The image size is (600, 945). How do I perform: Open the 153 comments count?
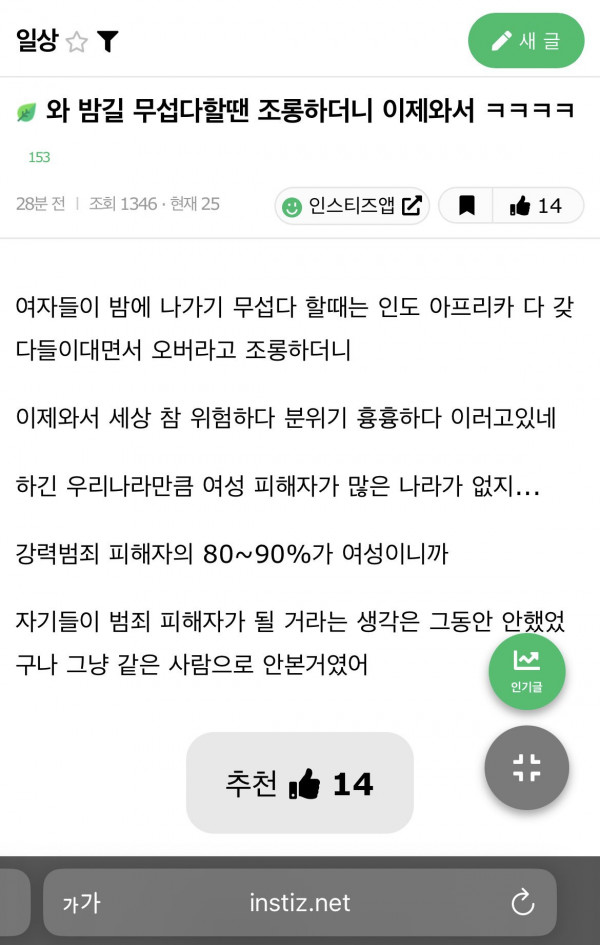(39, 157)
